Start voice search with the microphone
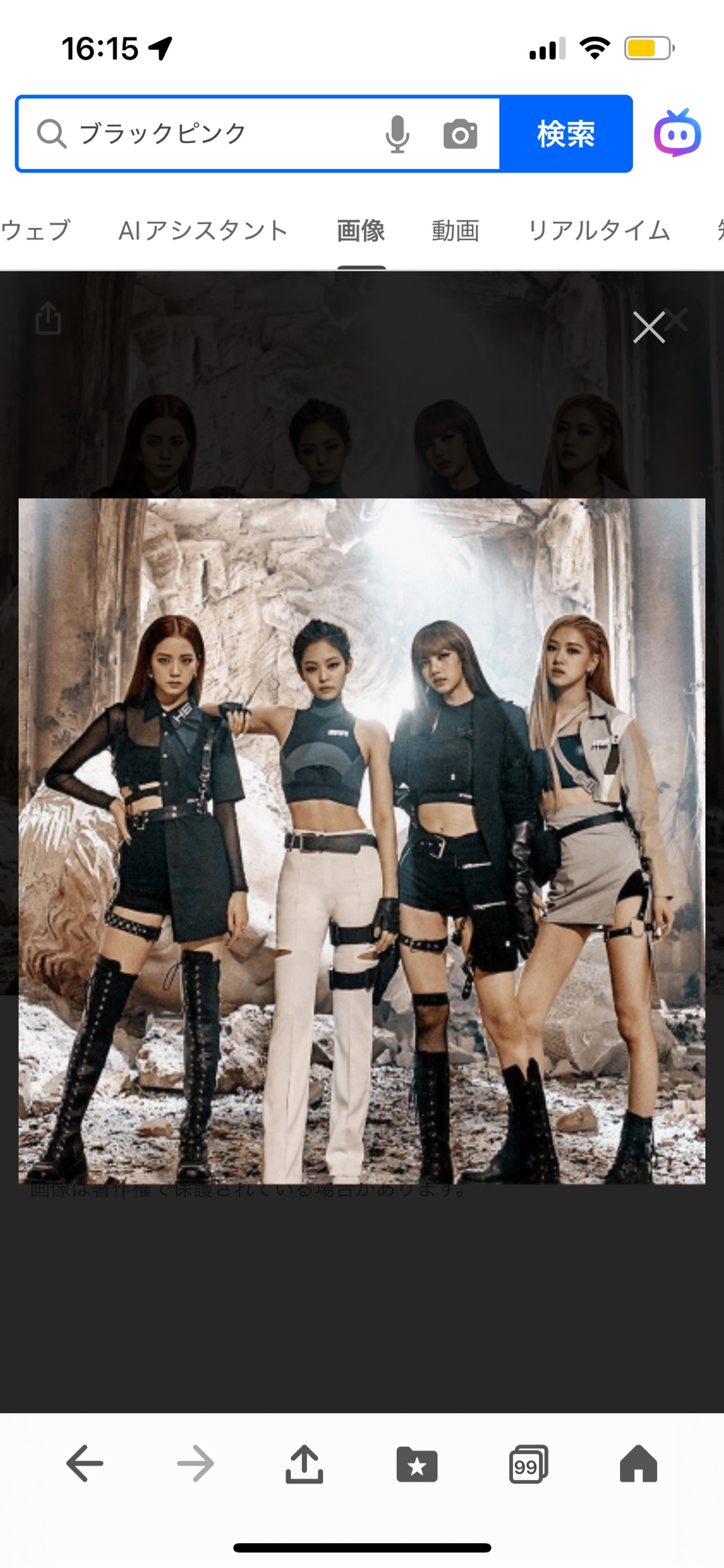This screenshot has width=724, height=1568. pyautogui.click(x=397, y=133)
